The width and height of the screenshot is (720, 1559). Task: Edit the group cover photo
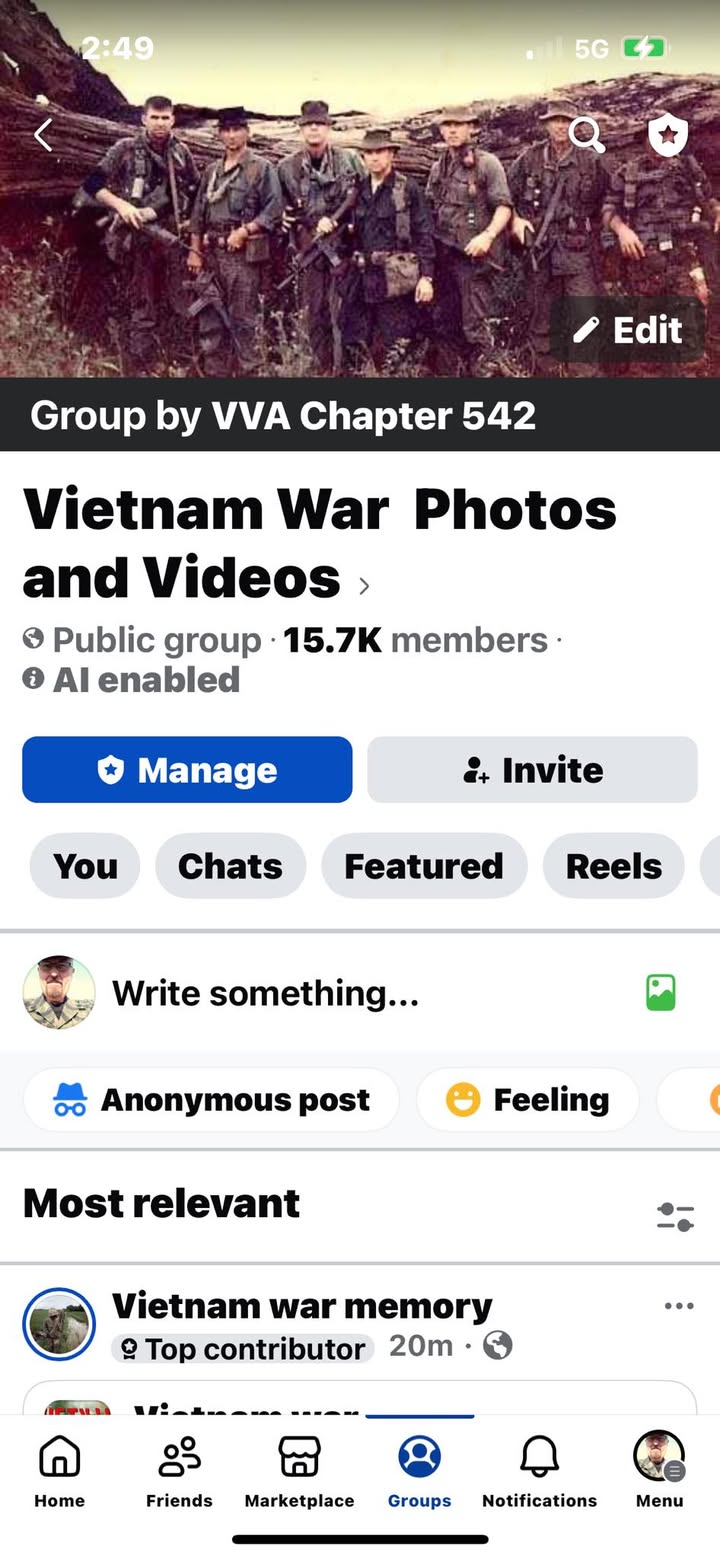628,330
